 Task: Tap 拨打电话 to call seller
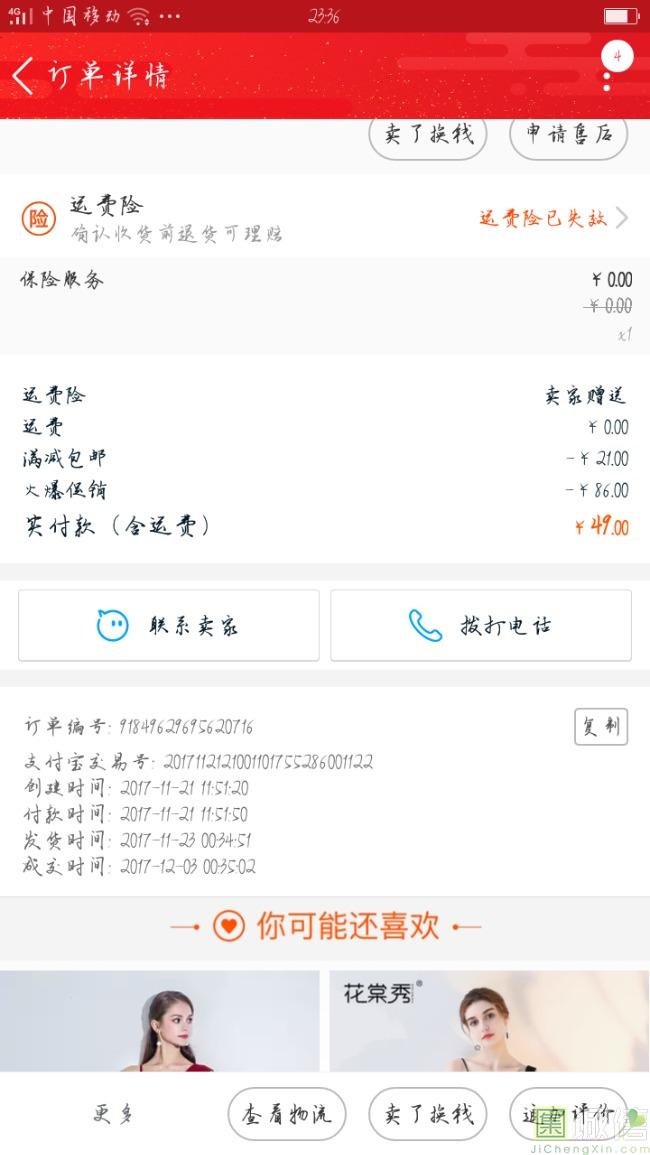tap(481, 626)
